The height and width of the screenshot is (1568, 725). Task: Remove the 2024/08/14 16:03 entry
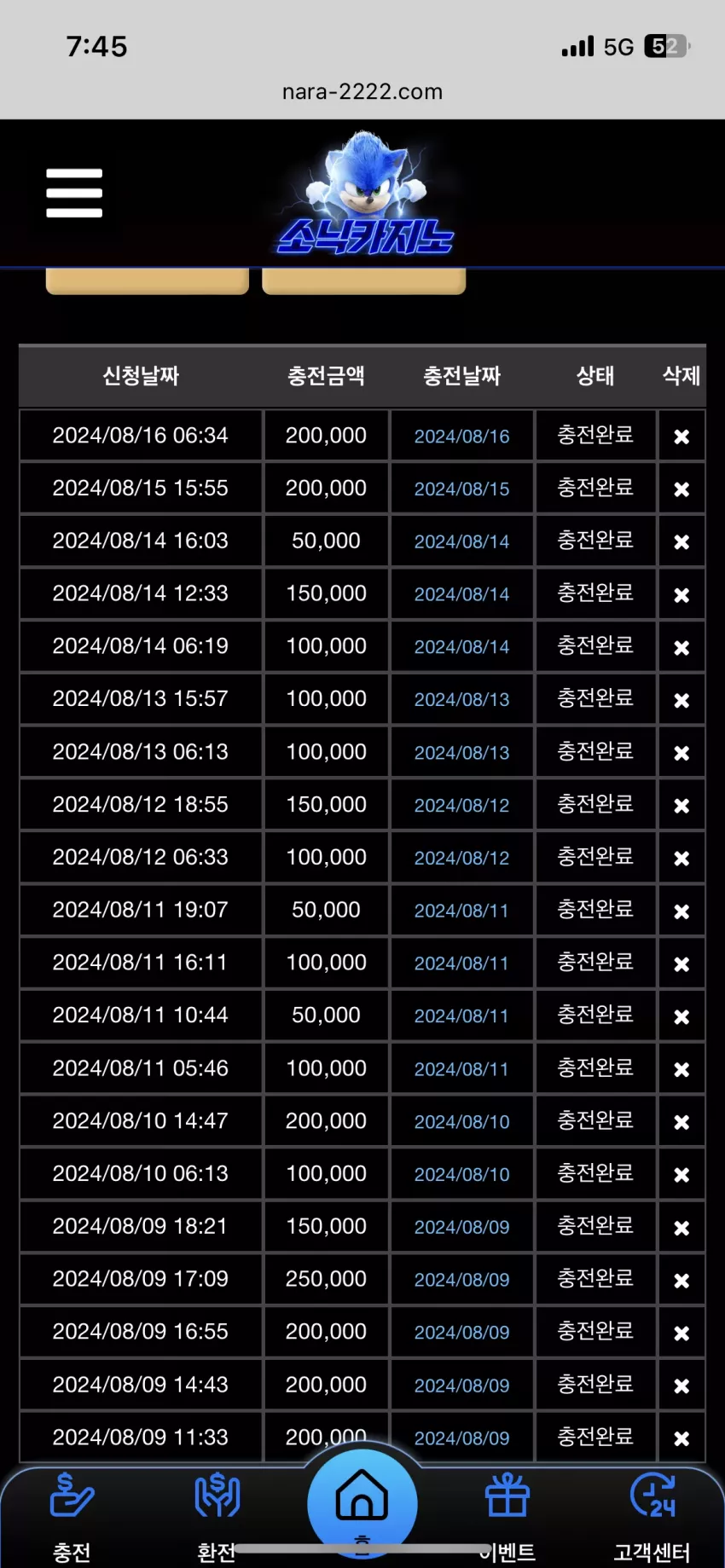coord(681,541)
